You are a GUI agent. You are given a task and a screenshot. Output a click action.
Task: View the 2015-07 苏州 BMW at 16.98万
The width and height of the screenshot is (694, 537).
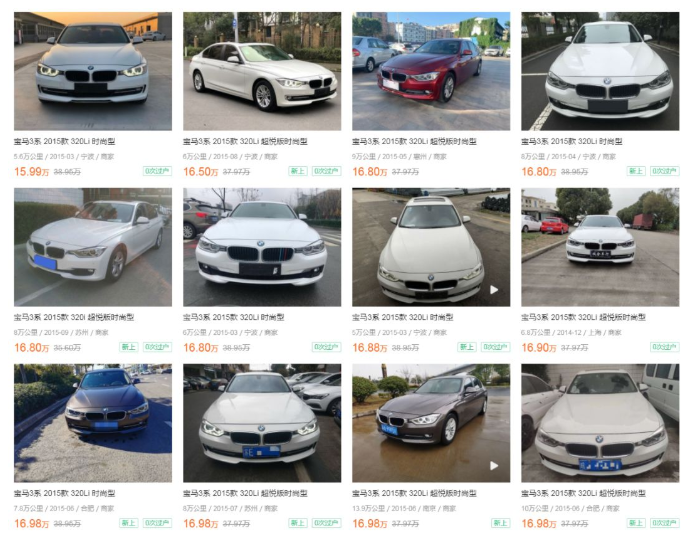pos(261,422)
